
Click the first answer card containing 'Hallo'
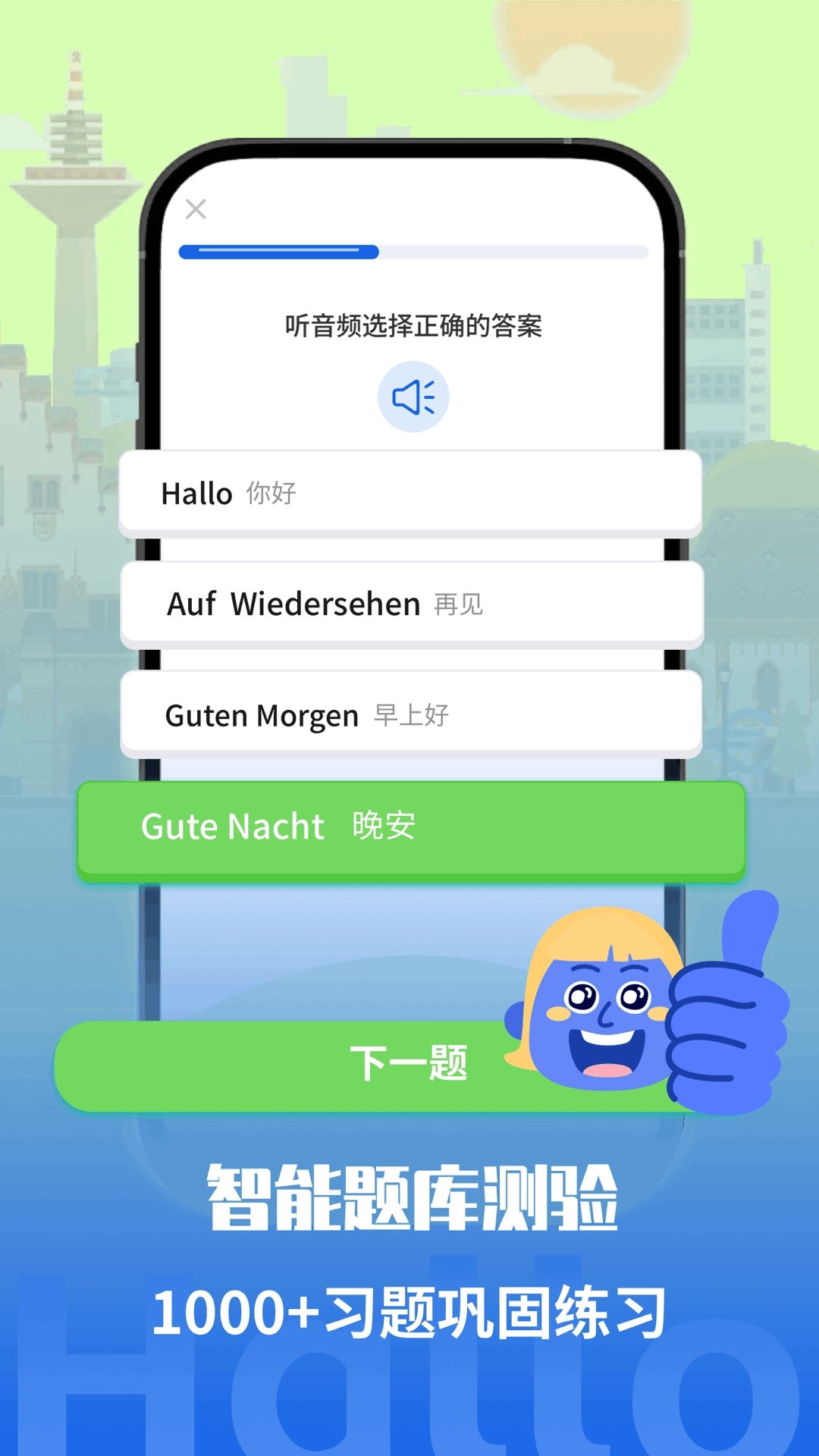click(x=413, y=493)
